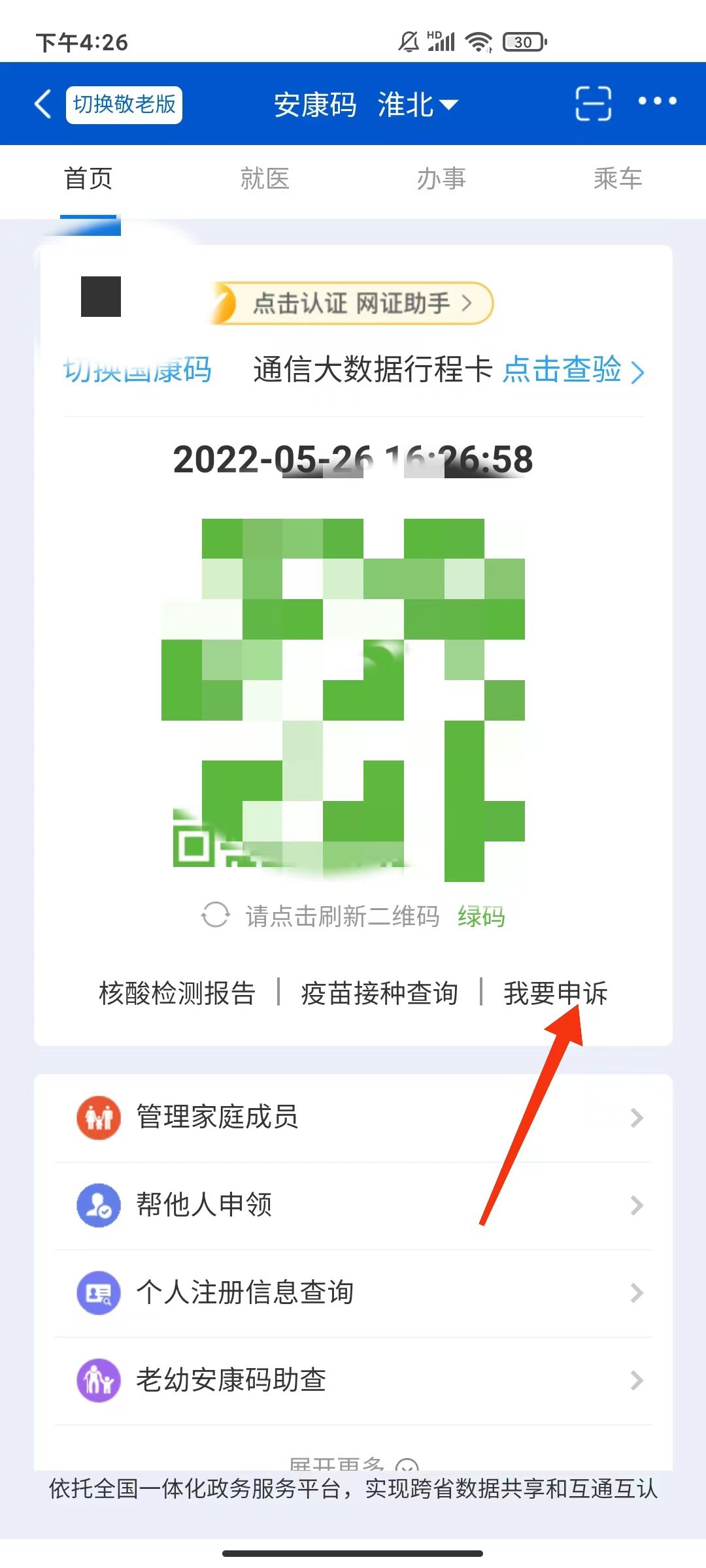Tap 切换敬老版 to switch to elder mode
The height and width of the screenshot is (1568, 706).
click(124, 105)
